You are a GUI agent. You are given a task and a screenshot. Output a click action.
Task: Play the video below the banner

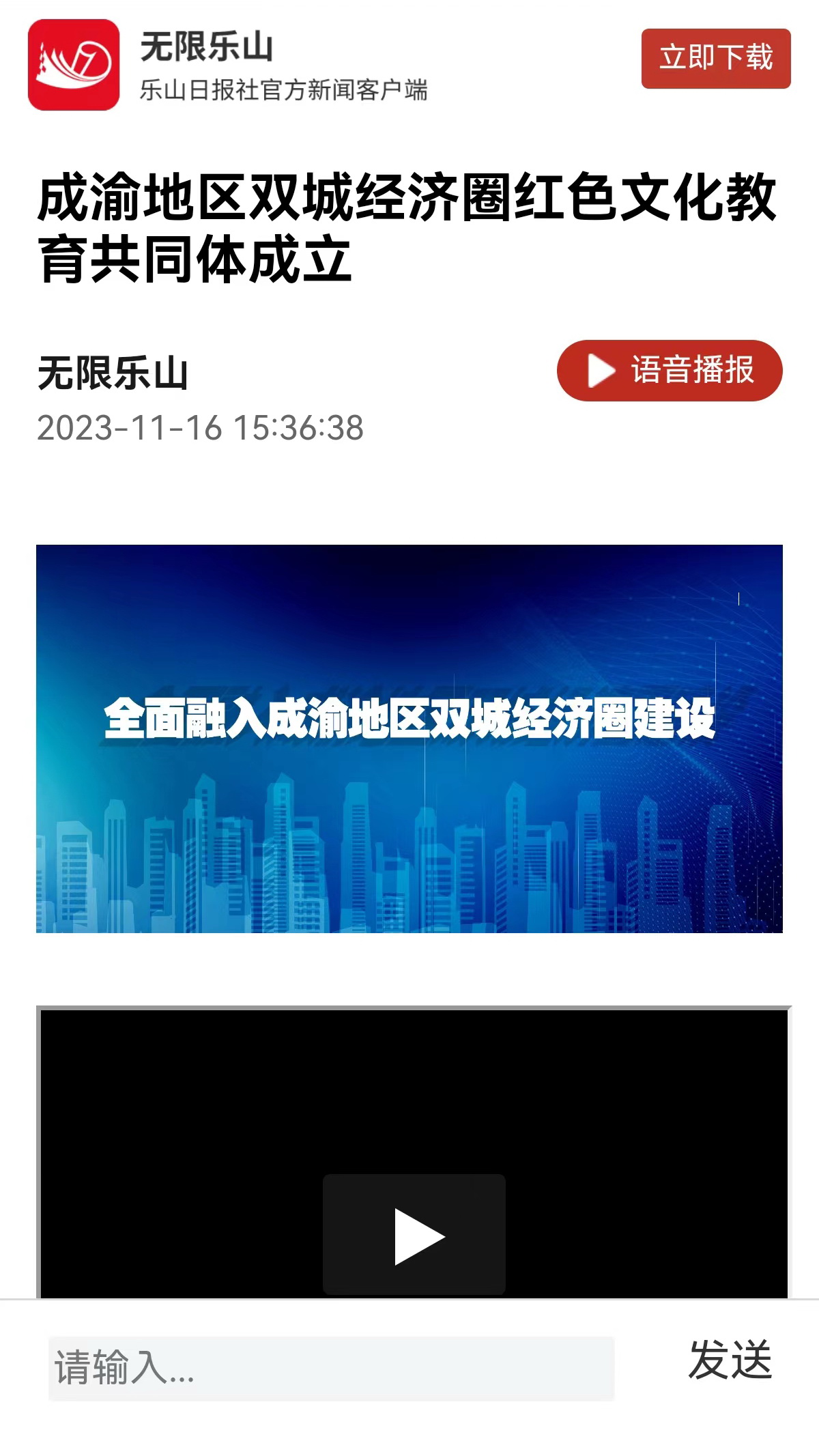(414, 1234)
